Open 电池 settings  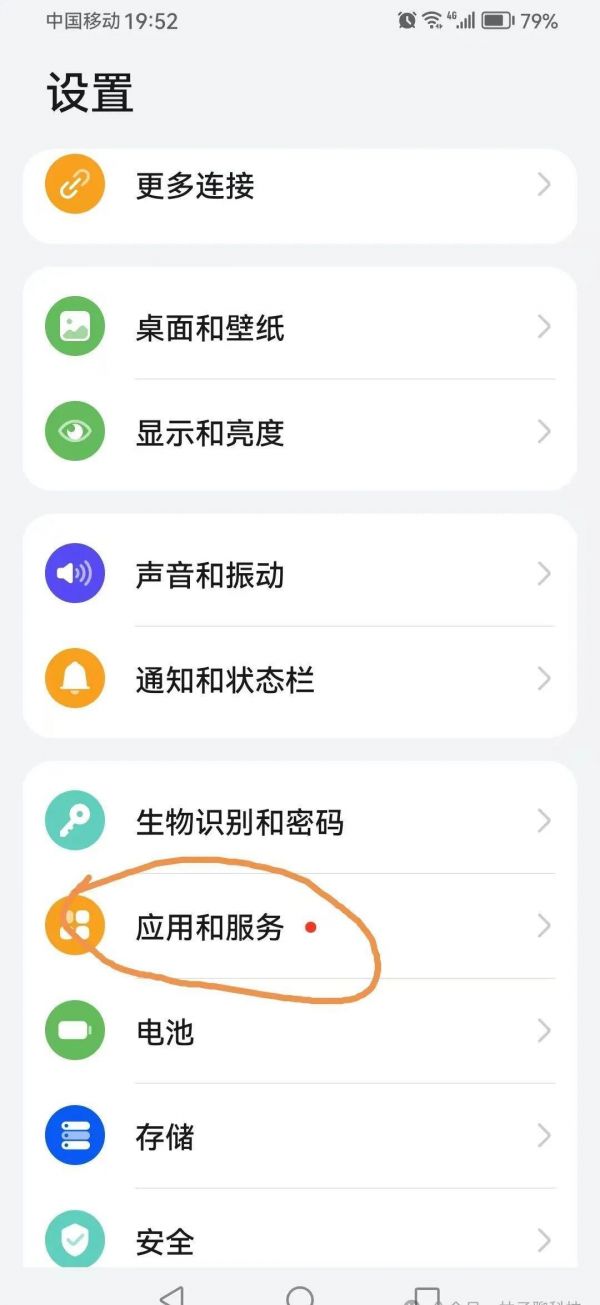point(300,1031)
